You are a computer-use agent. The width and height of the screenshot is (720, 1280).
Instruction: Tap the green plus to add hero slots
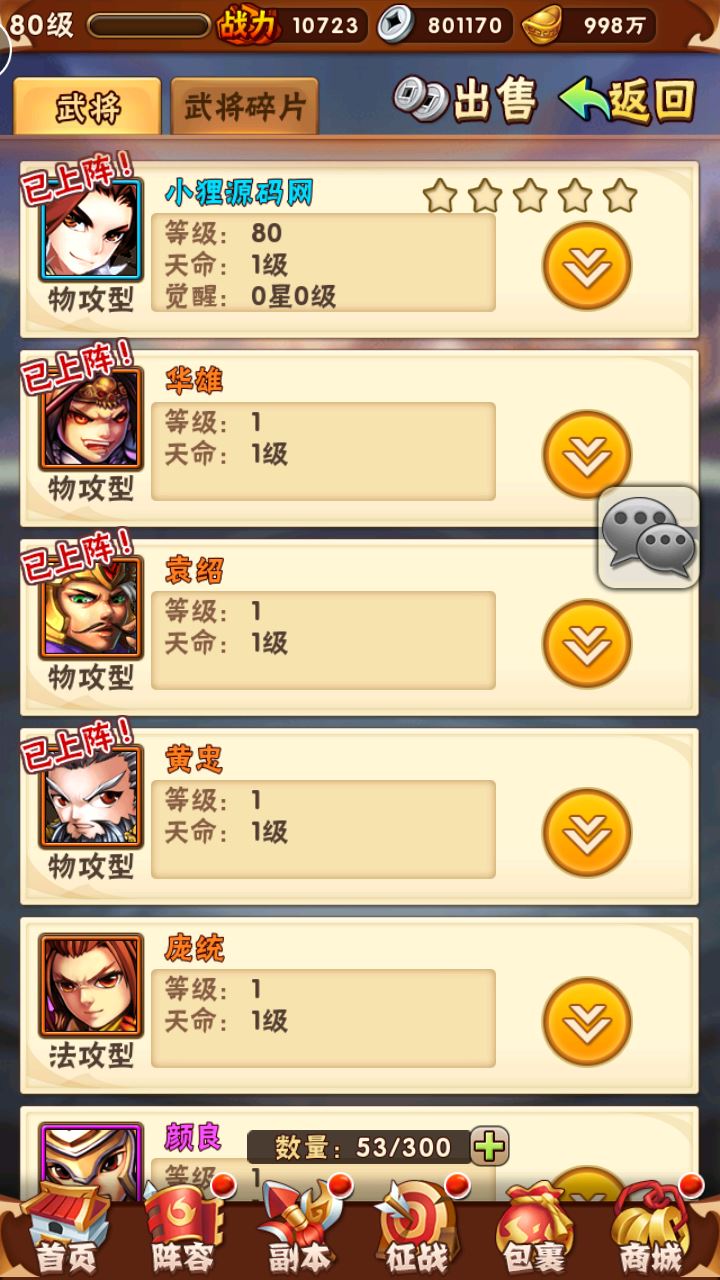coord(489,1146)
